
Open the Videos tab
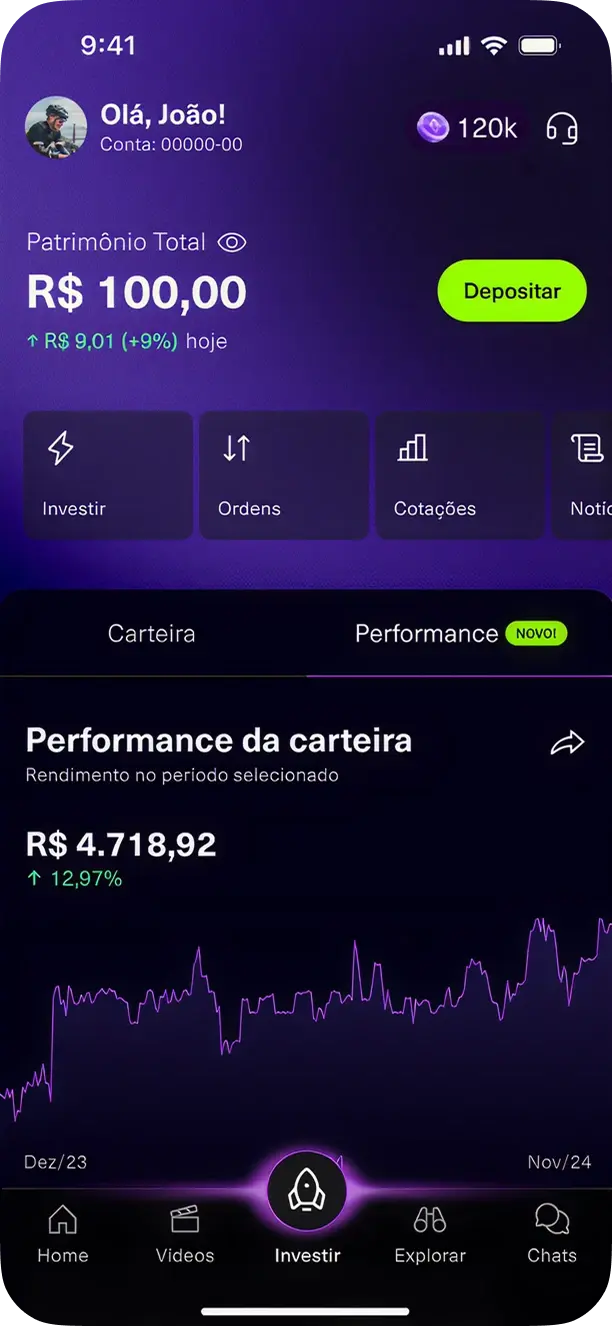tap(185, 1234)
